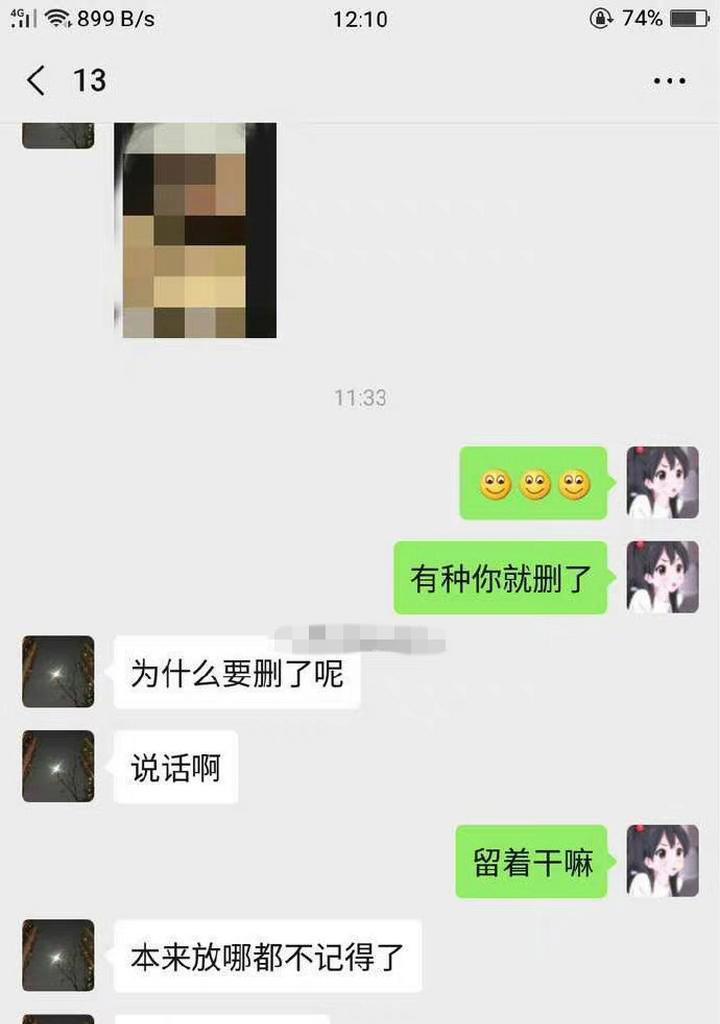This screenshot has height=1024, width=720.
Task: Tap own avatar beside 留着干嘛
Action: click(662, 861)
